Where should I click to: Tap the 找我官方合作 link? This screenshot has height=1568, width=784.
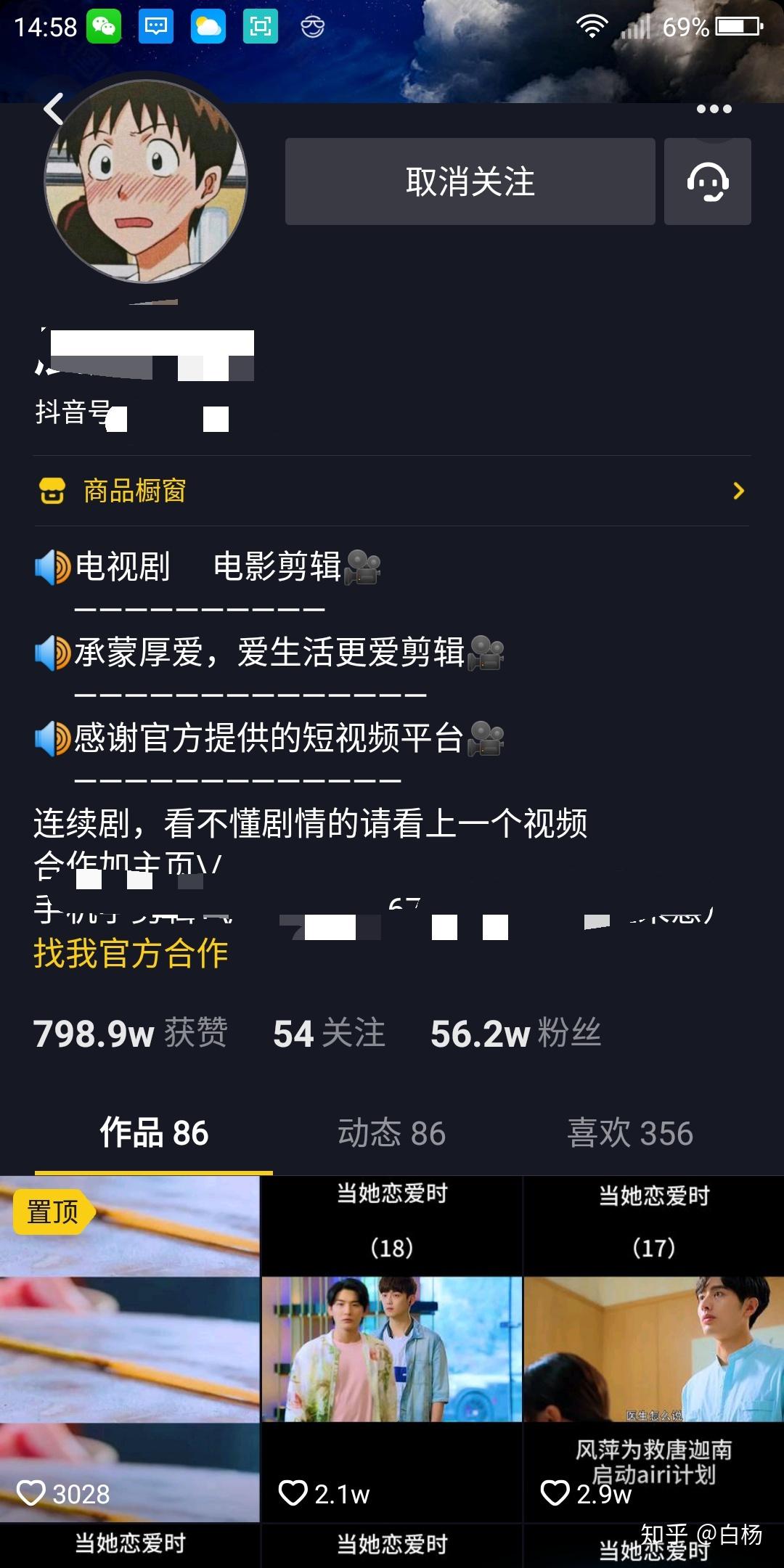[x=131, y=953]
